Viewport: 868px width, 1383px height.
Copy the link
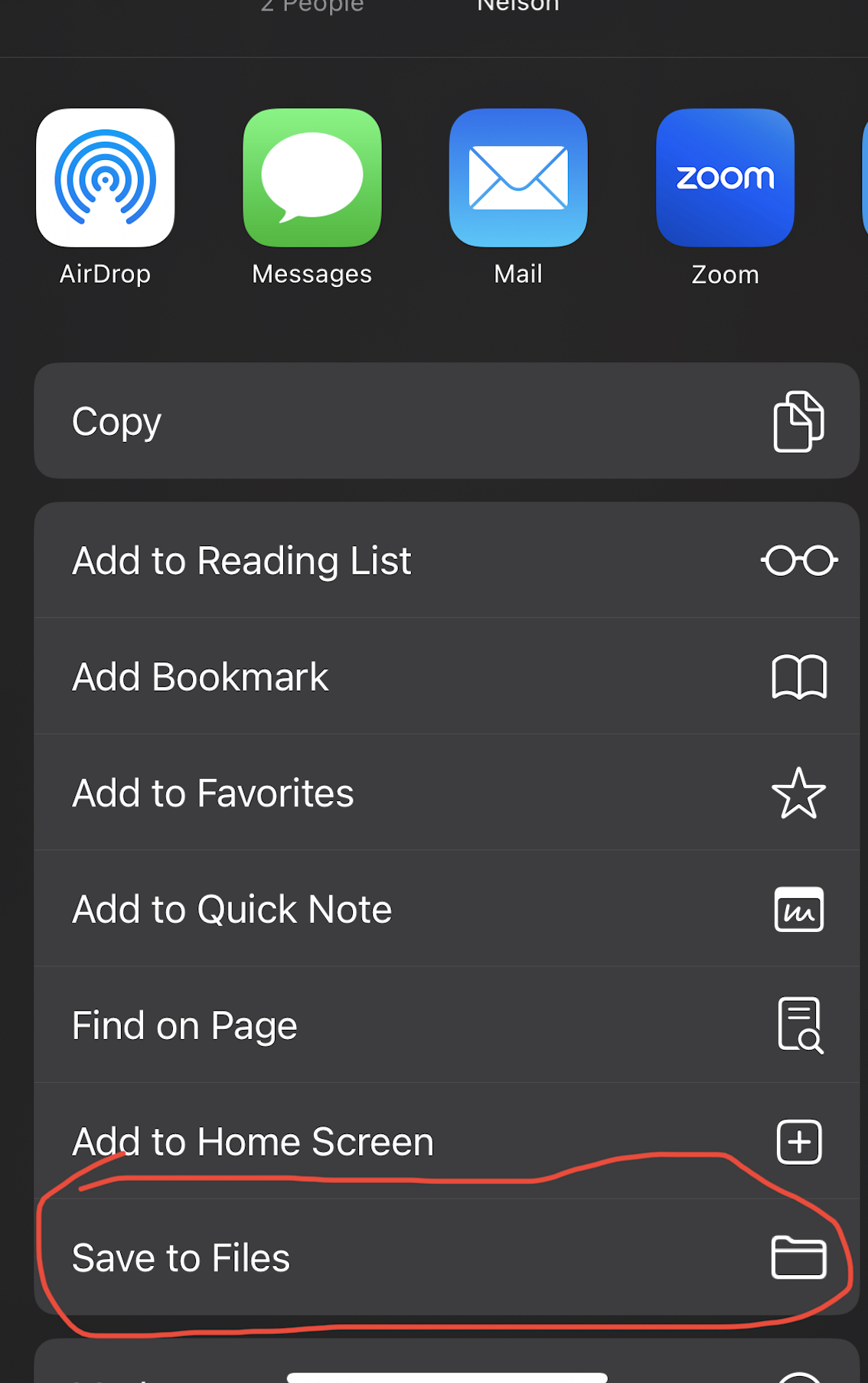coord(446,421)
